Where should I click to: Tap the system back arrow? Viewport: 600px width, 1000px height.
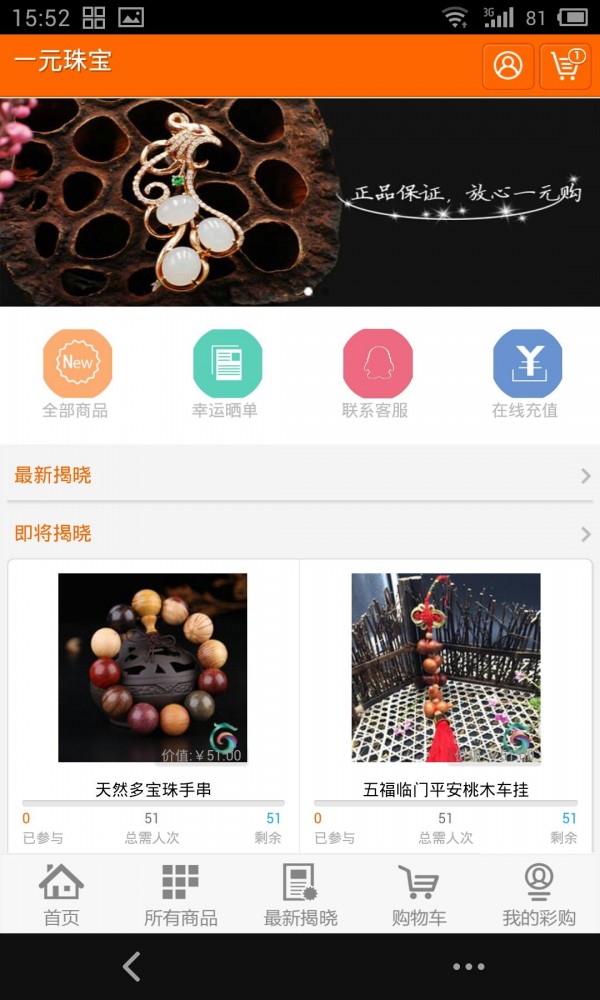point(131,966)
